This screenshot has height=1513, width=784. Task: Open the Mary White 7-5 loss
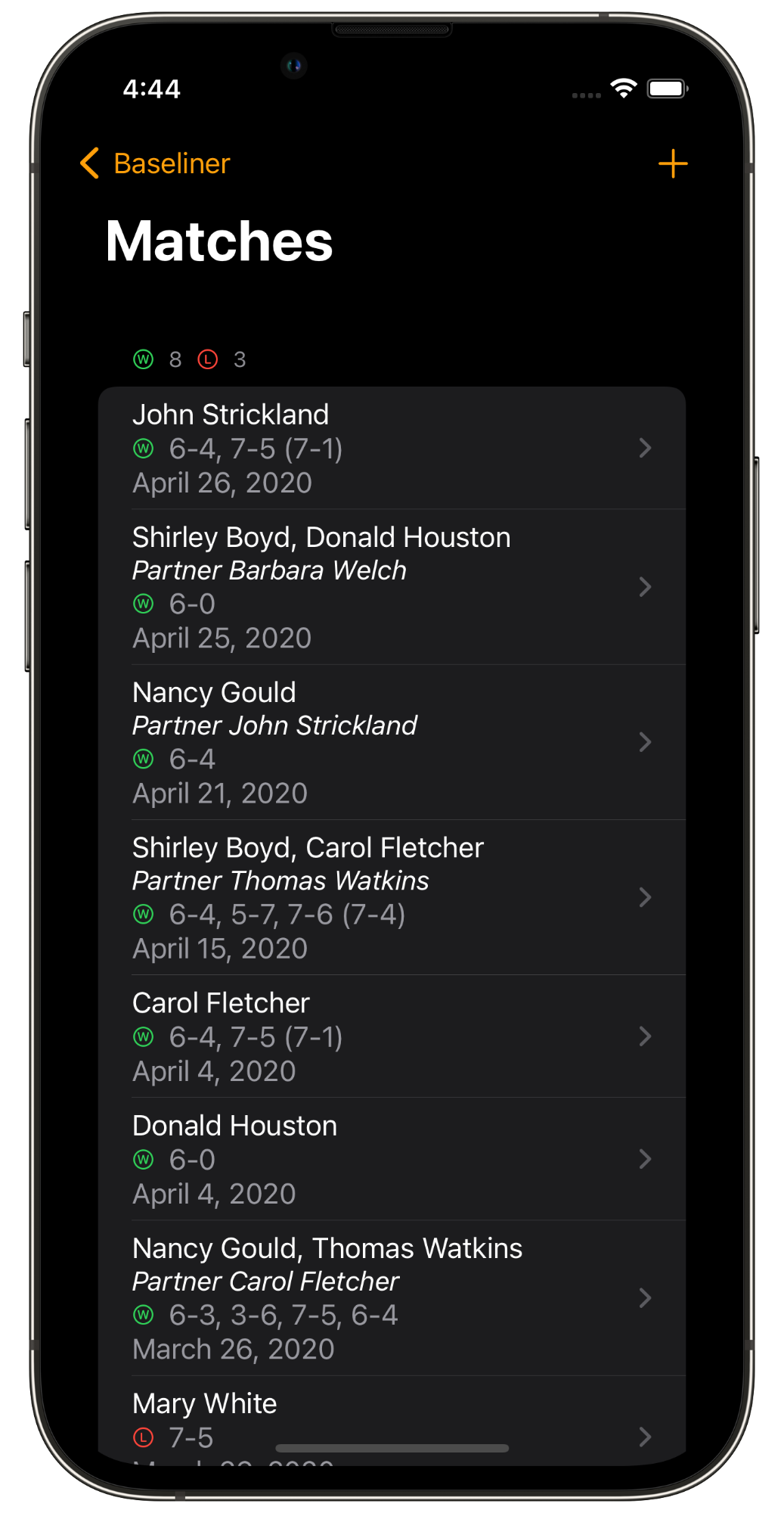pos(392,1421)
